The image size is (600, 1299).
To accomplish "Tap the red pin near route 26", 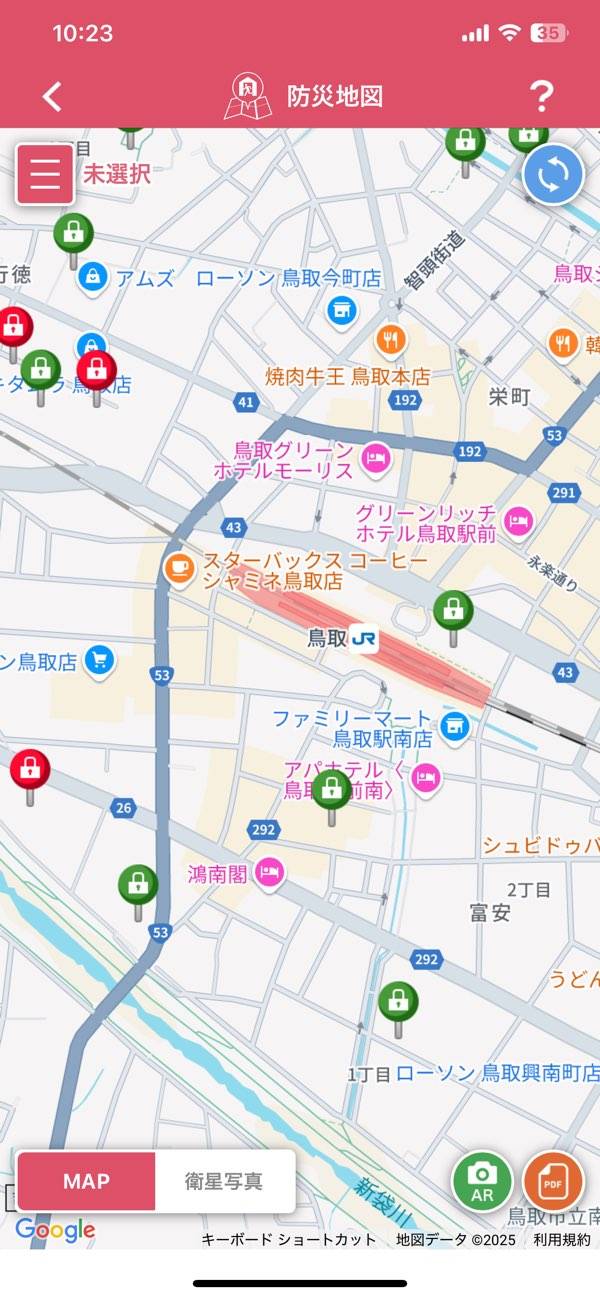I will coord(30,771).
